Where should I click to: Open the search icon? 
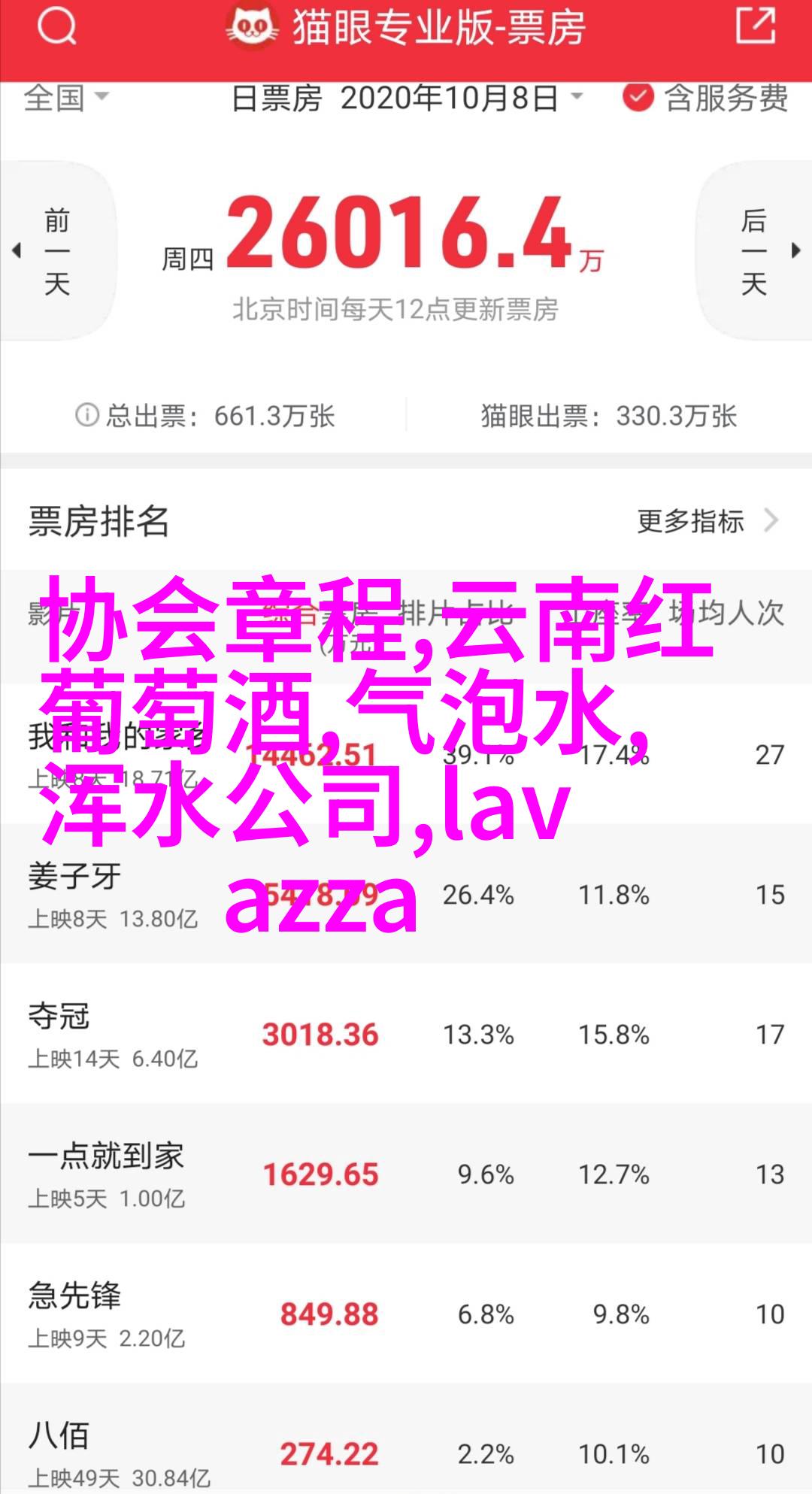[56, 28]
